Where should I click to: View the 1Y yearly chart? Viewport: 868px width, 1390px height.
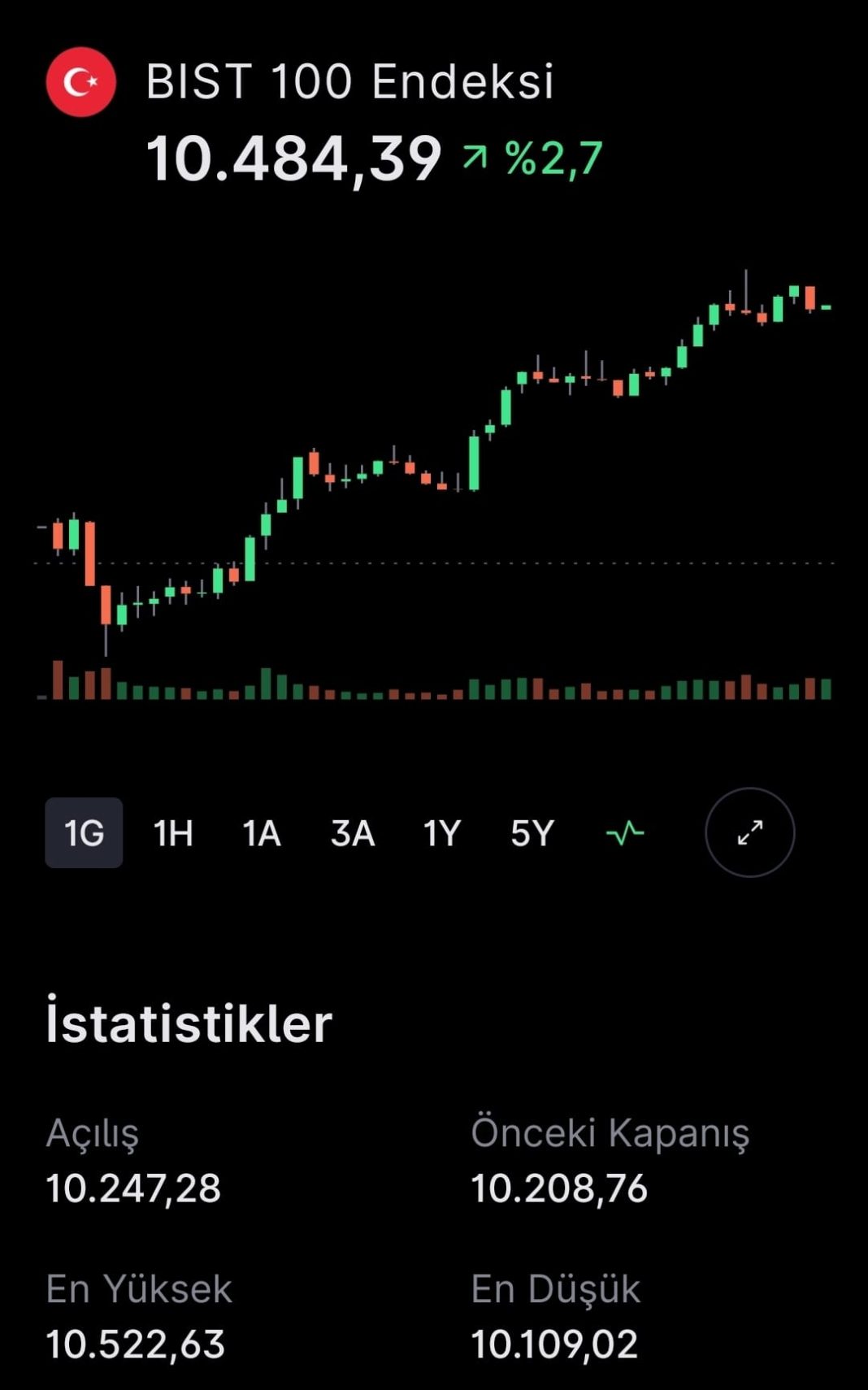[x=441, y=832]
